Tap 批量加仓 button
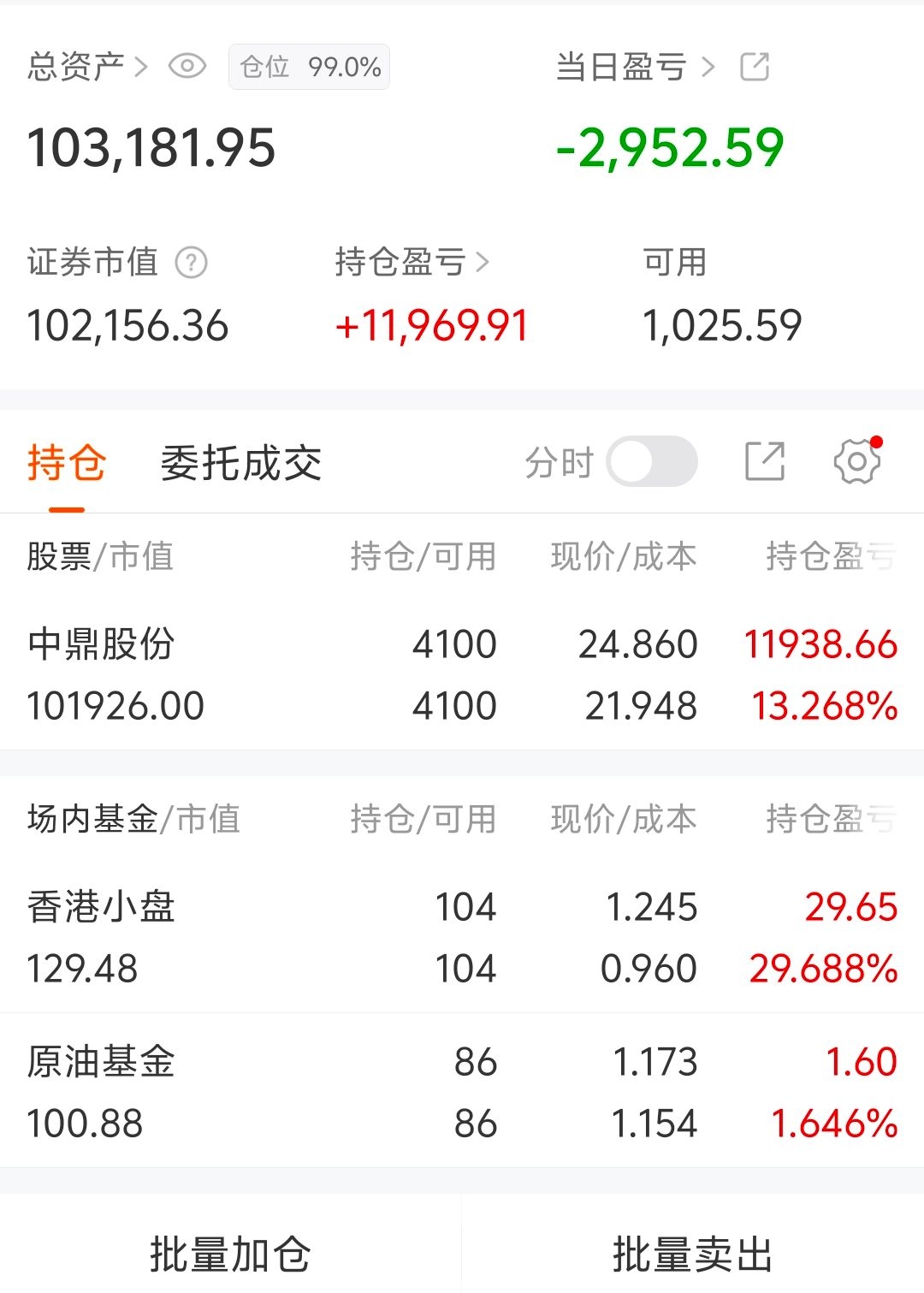This screenshot has height=1293, width=924. [230, 1254]
